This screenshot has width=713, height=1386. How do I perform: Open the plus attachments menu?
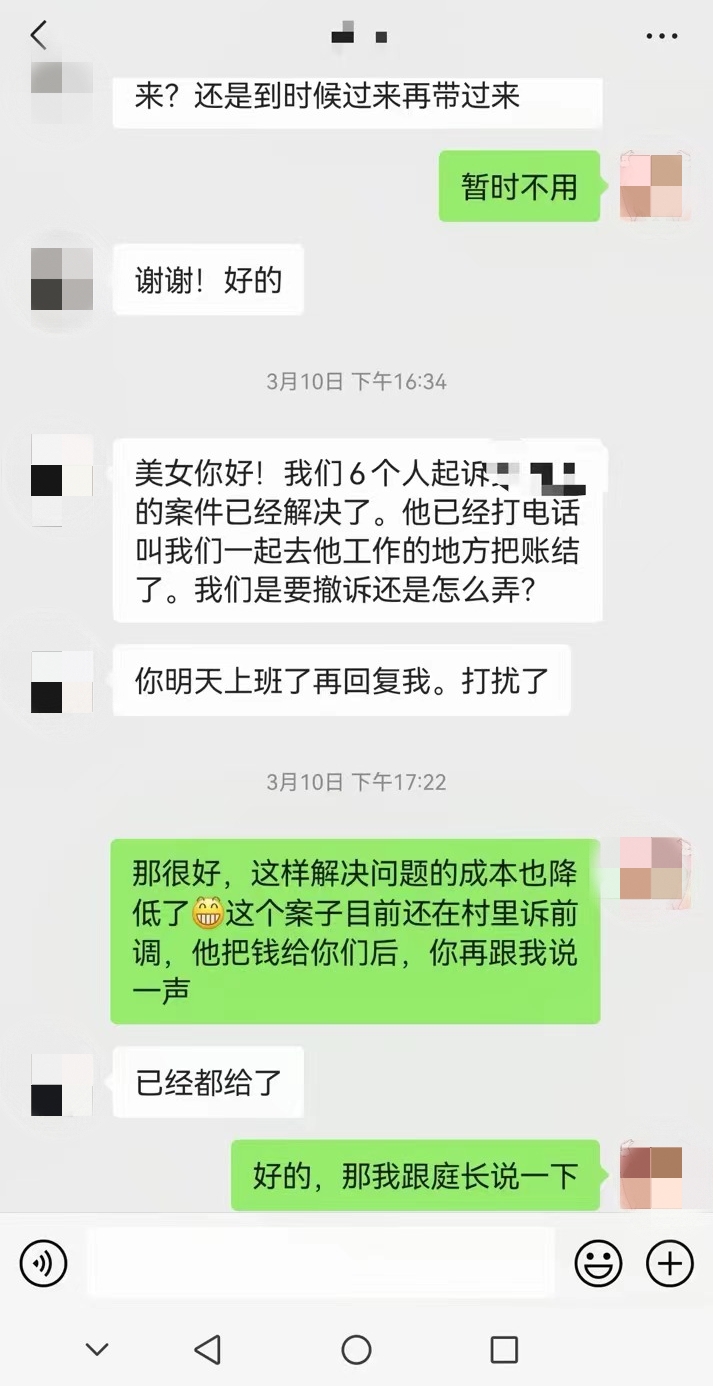pyautogui.click(x=670, y=1264)
